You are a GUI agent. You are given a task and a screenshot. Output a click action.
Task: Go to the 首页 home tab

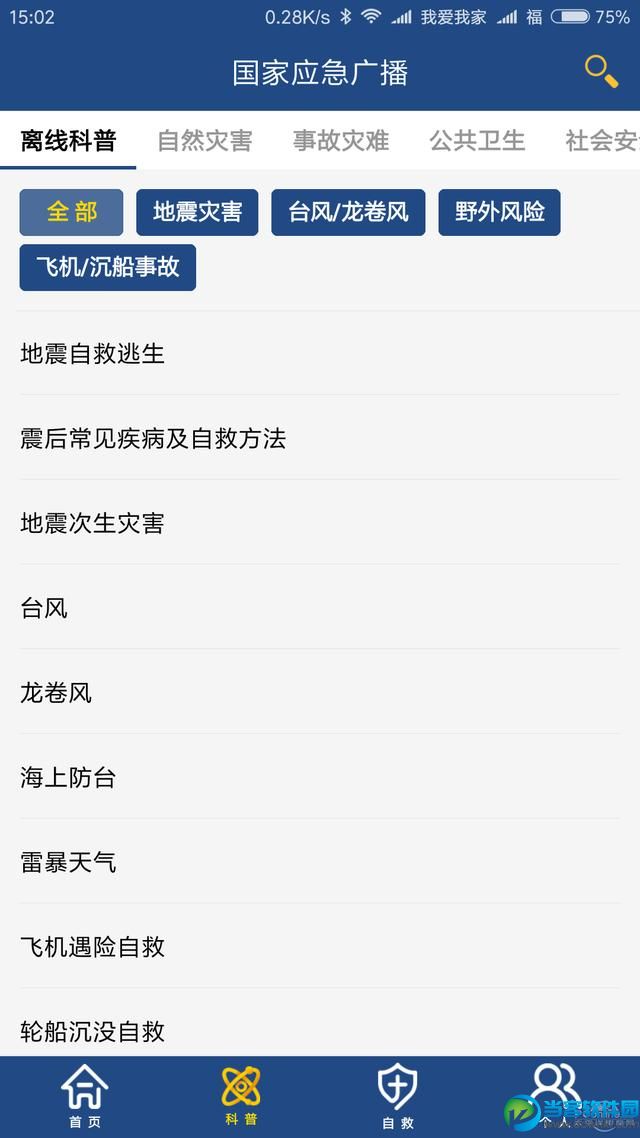85,1096
